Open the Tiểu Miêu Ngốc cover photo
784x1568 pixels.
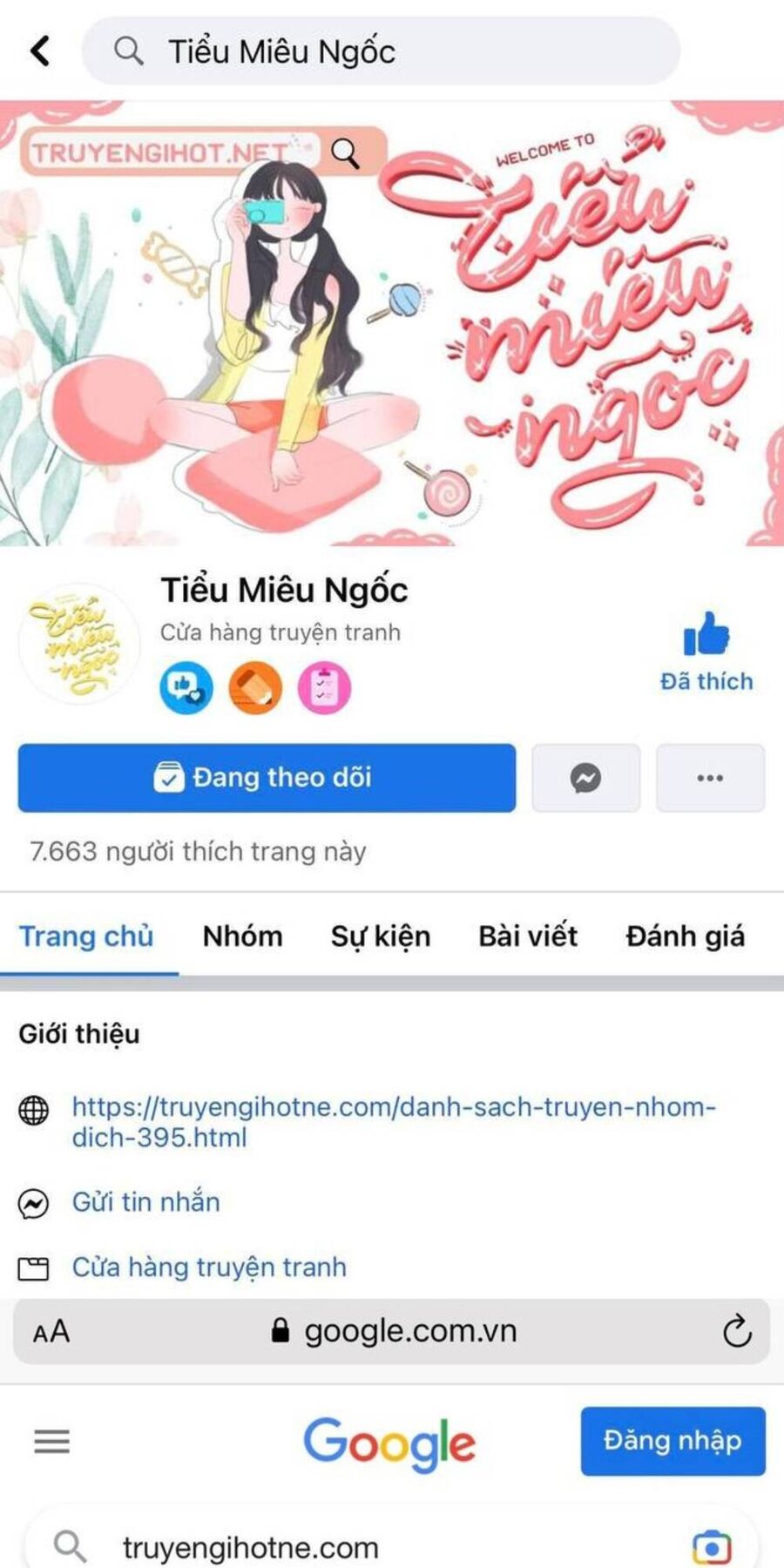click(x=392, y=323)
